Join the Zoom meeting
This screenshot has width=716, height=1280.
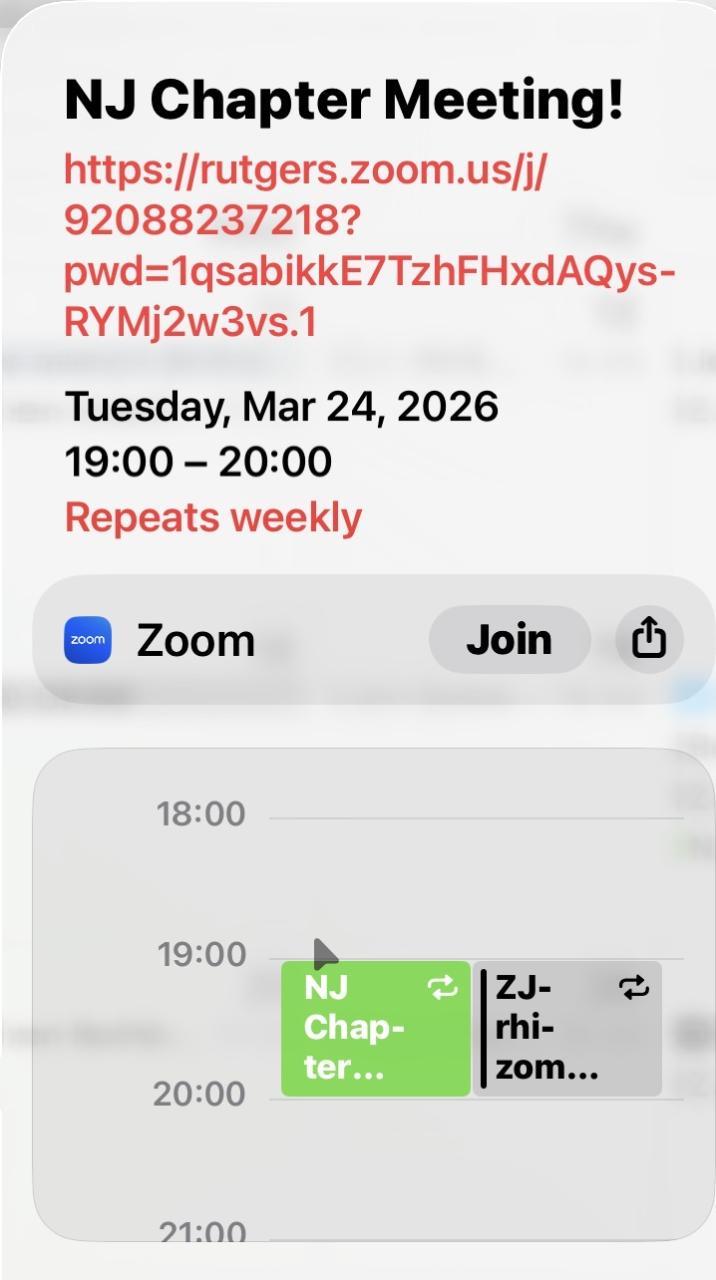[509, 639]
